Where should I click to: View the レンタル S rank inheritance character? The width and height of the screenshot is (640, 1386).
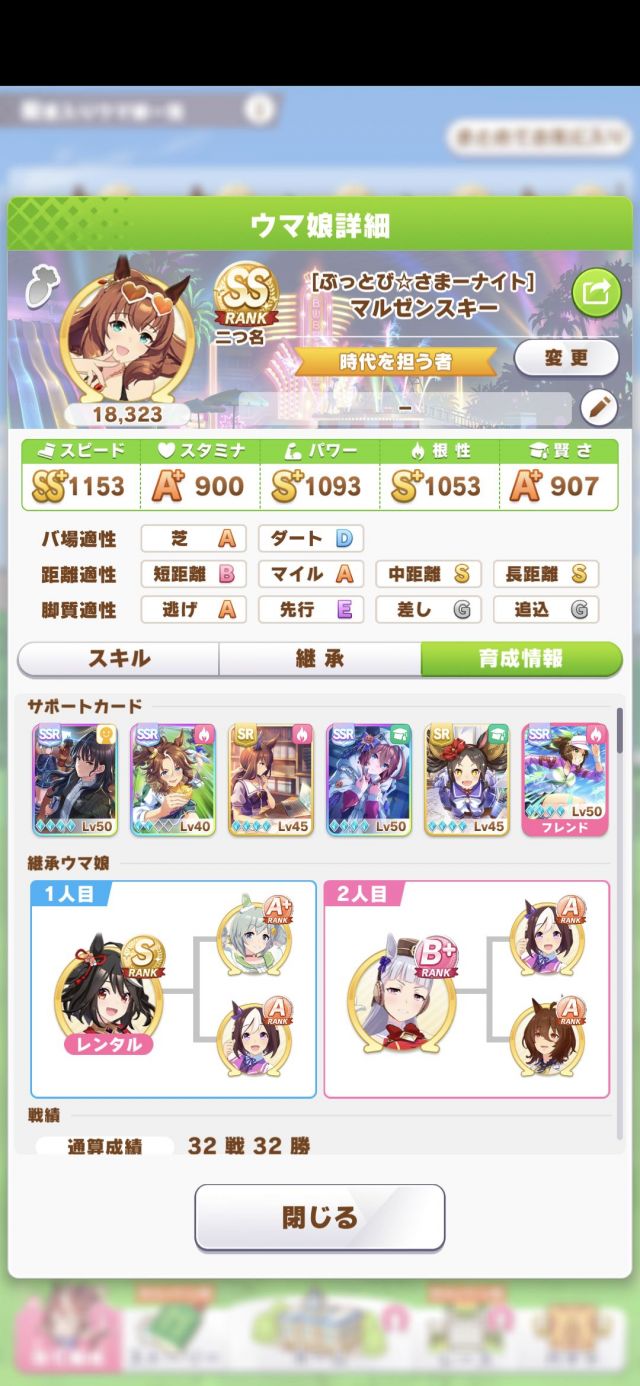110,990
